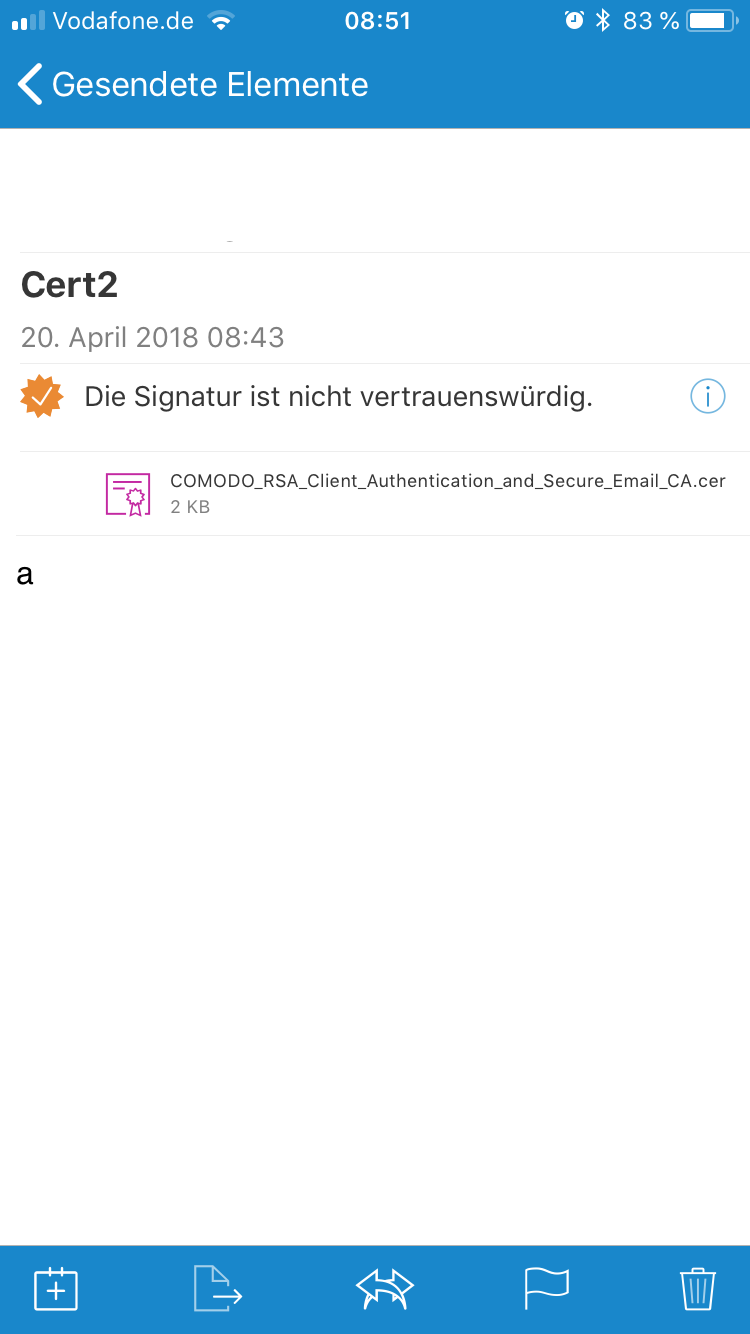Flag this email
The image size is (750, 1334).
pos(546,1289)
